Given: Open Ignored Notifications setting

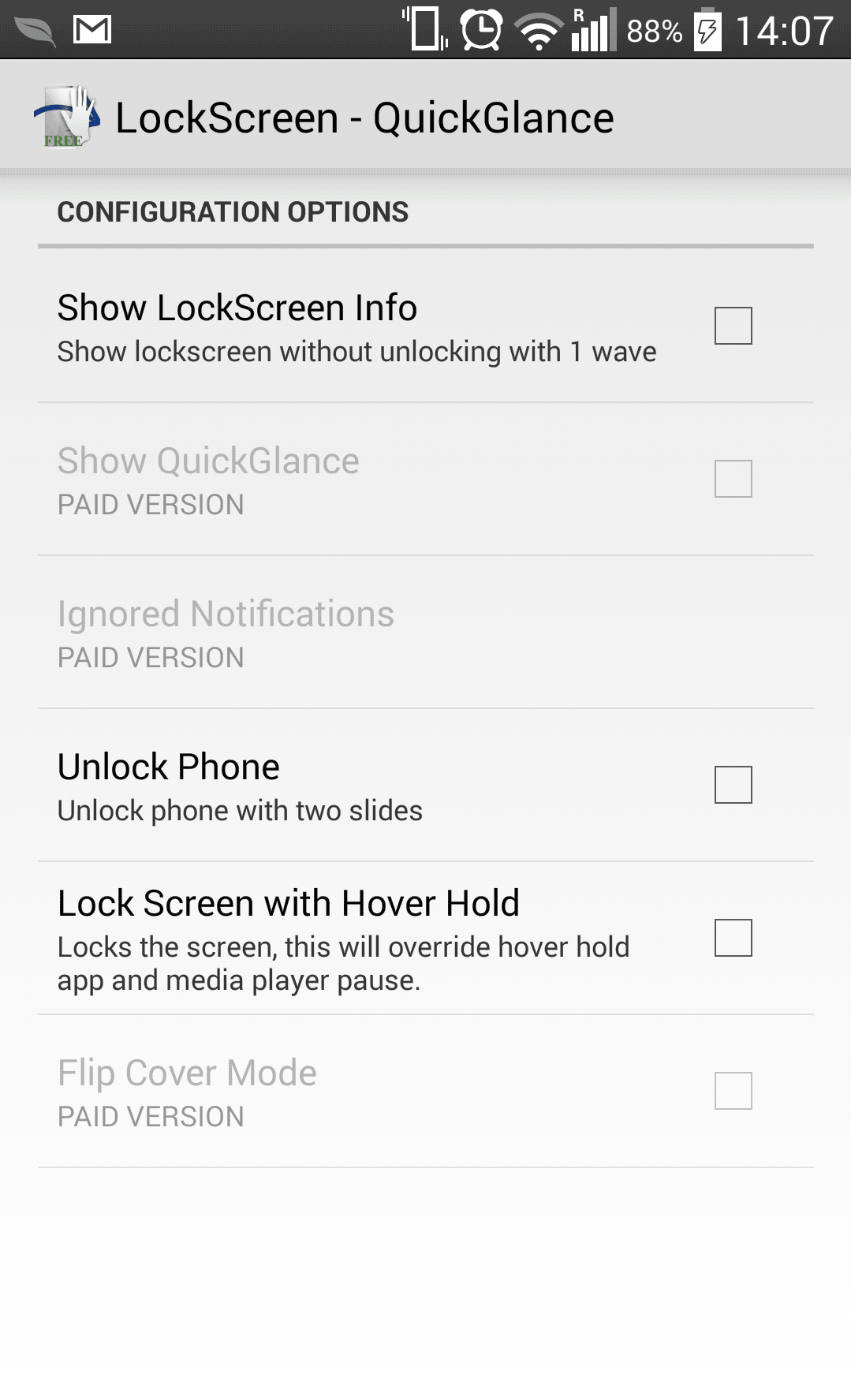Looking at the screenshot, I should point(426,633).
